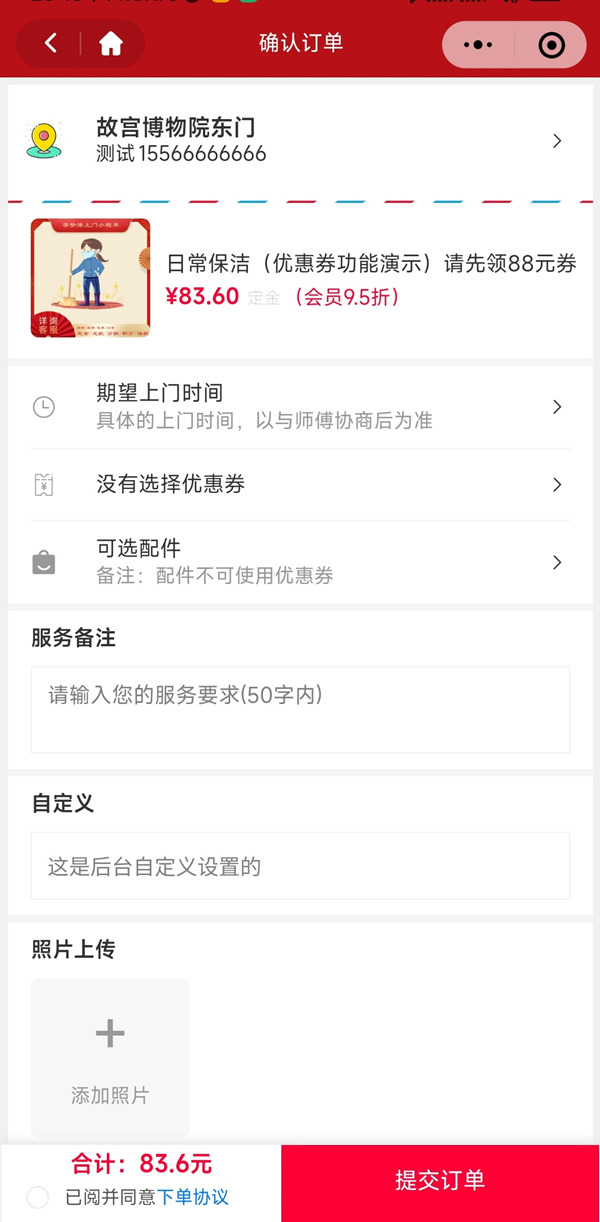Check the 已阅并同意 agreement box

[38, 1197]
